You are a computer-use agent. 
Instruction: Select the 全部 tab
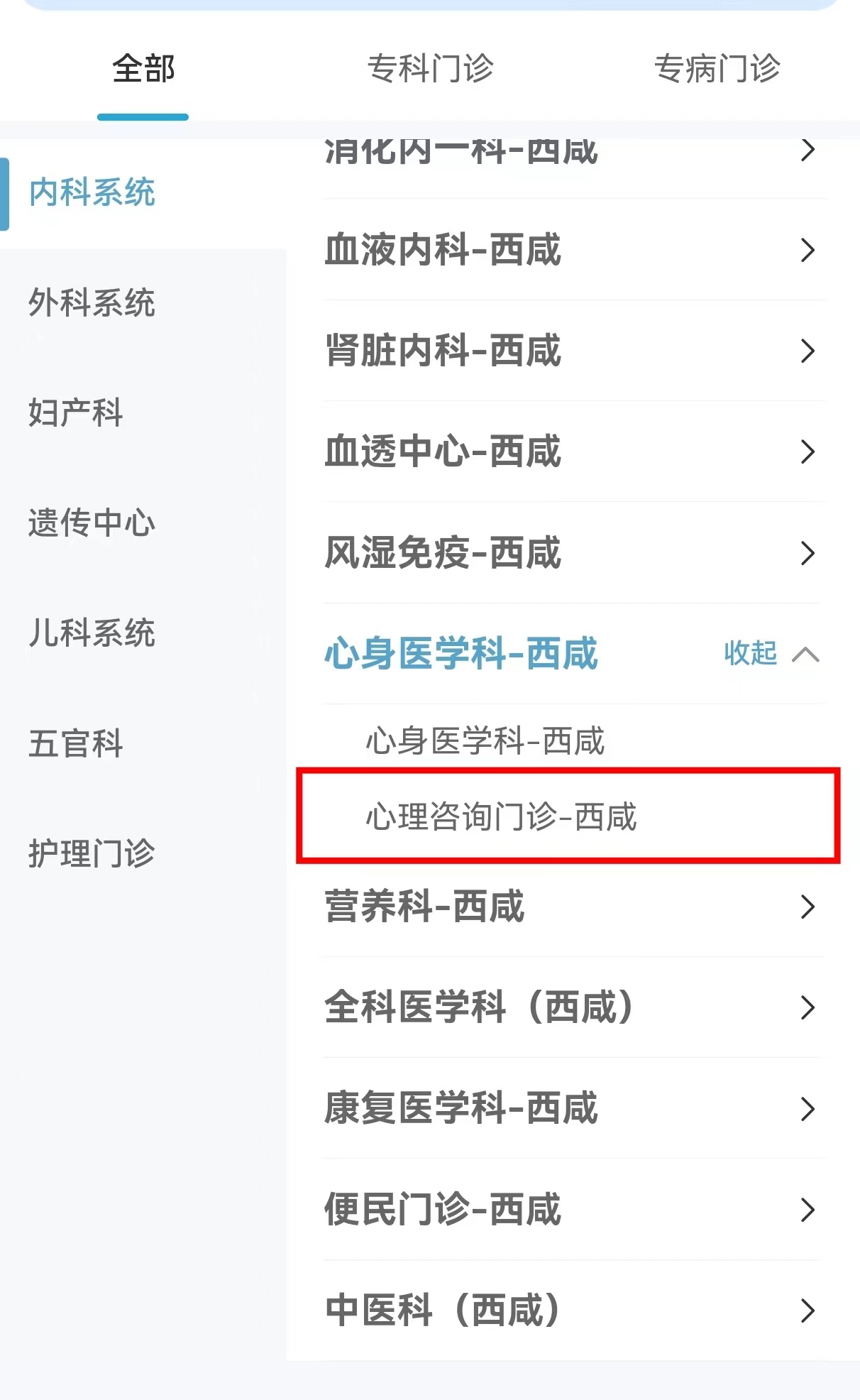[143, 69]
